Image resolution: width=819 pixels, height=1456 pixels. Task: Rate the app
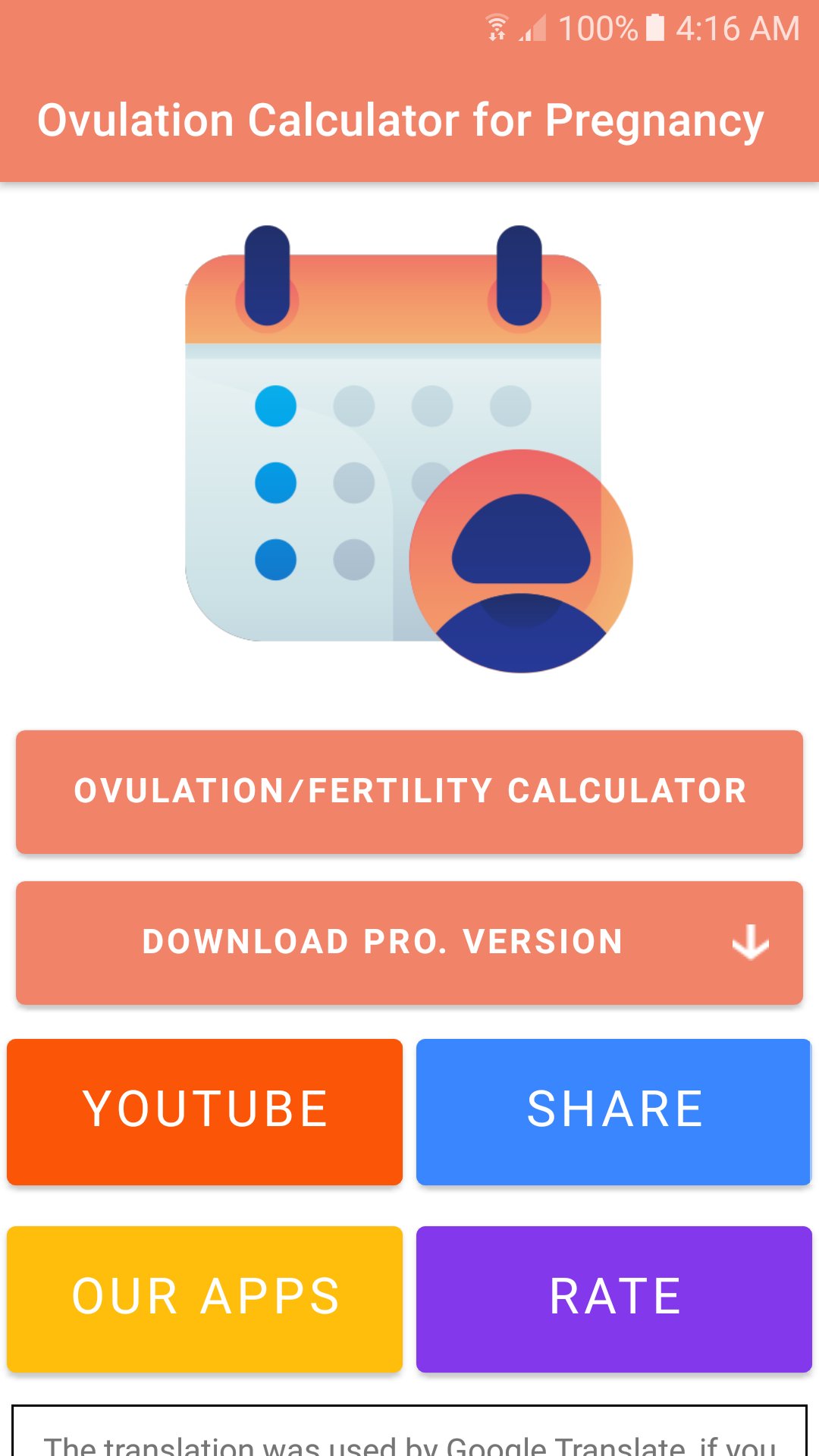[x=613, y=1298]
